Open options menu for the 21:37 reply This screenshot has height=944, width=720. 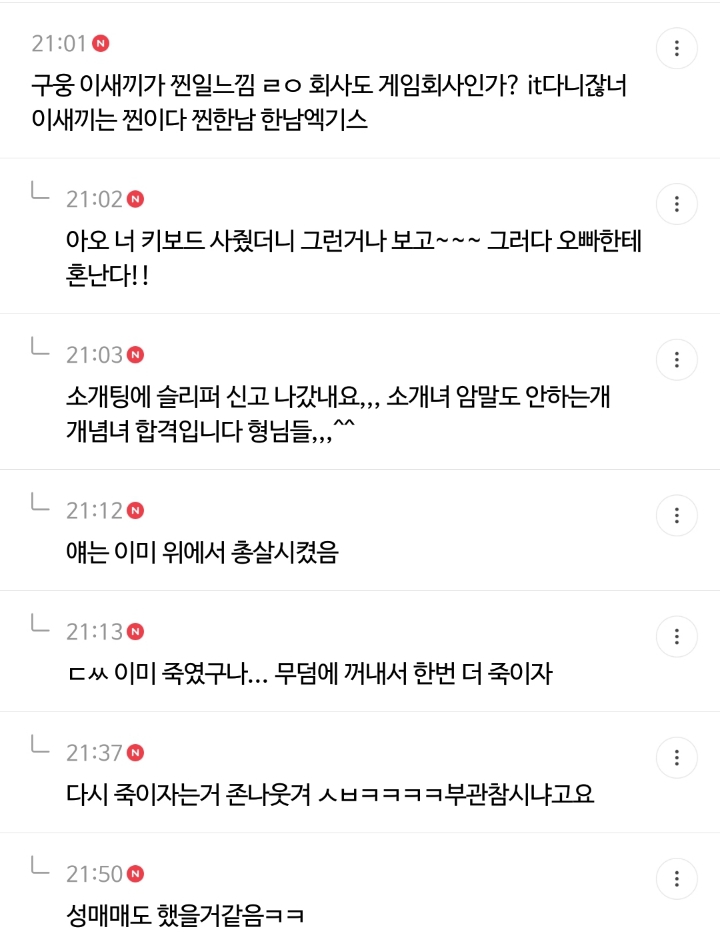(677, 757)
